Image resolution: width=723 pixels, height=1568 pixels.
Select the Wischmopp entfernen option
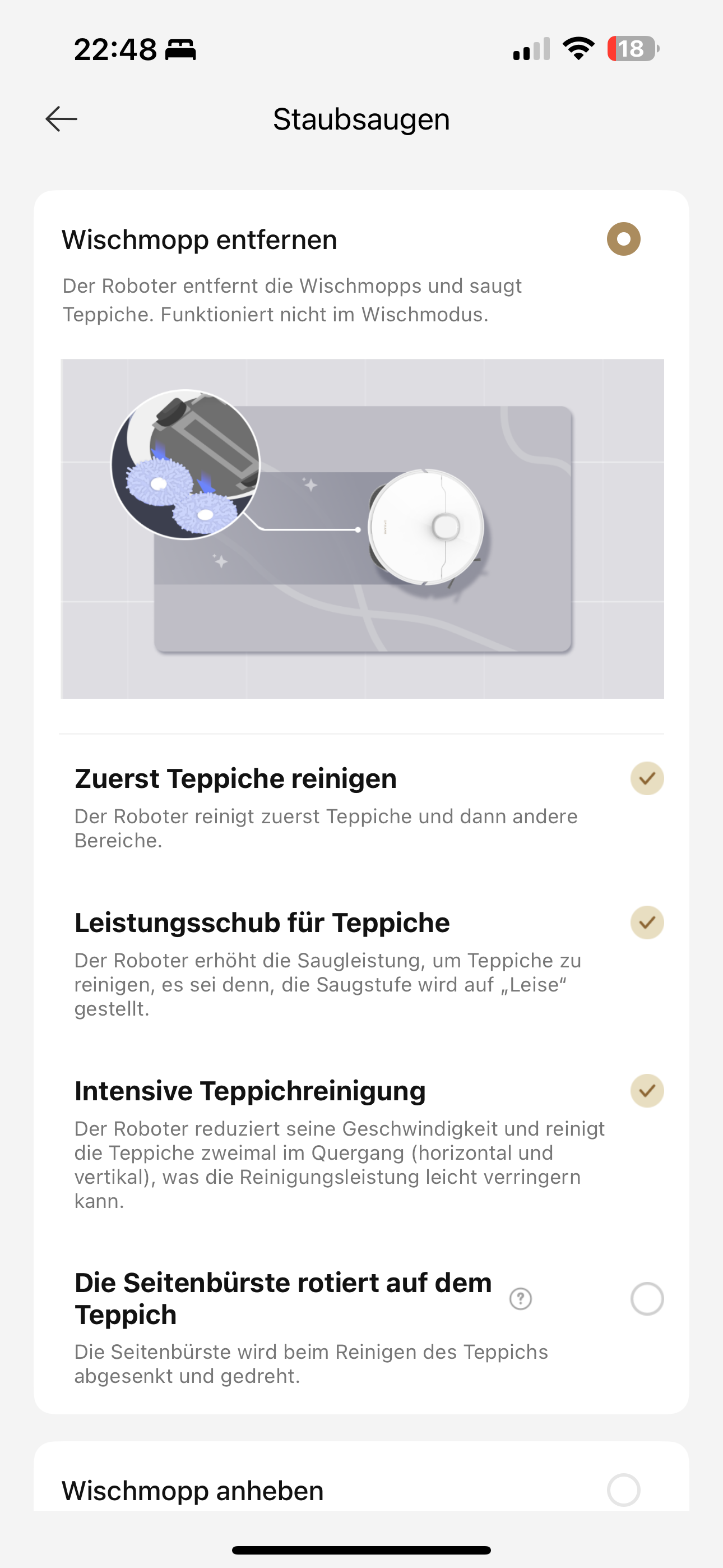tap(623, 239)
